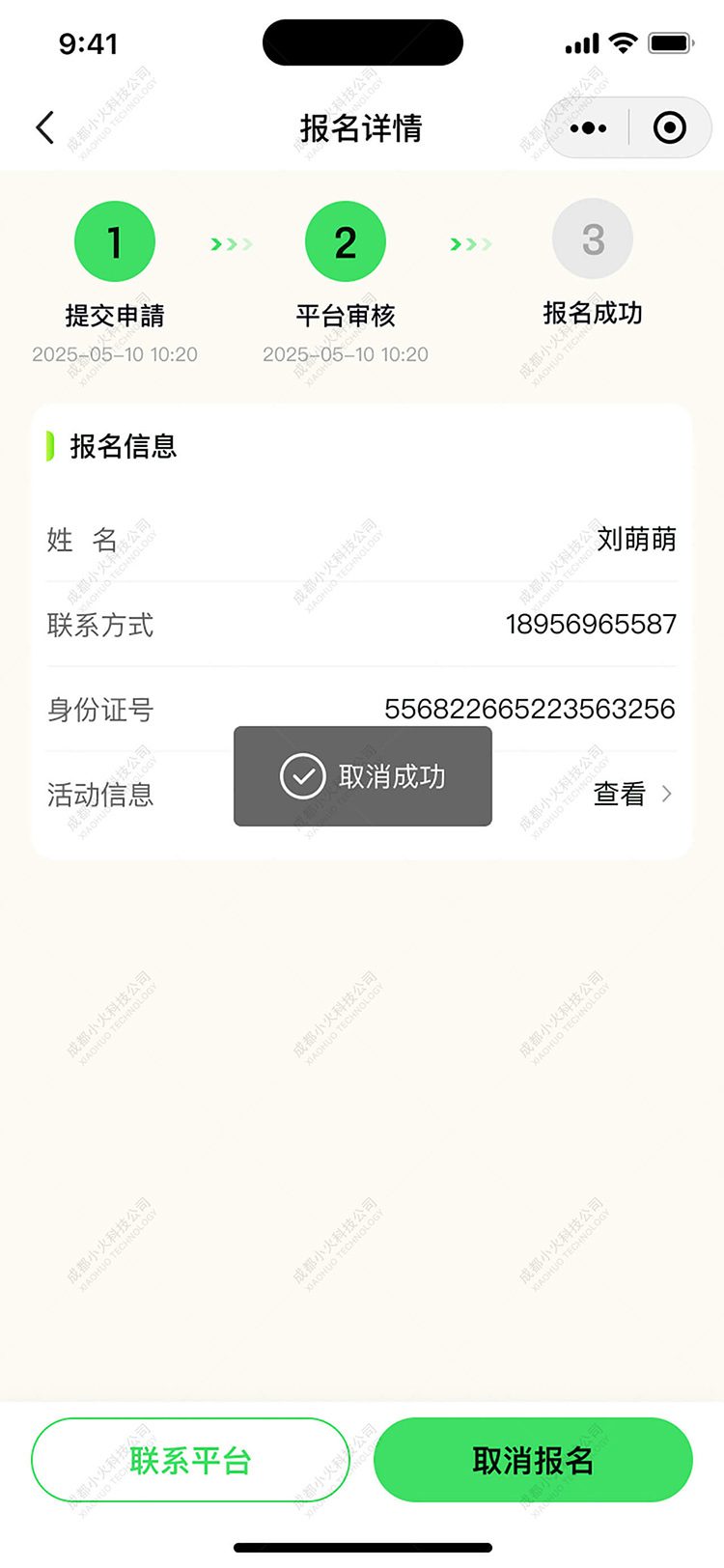Open the 查看 activity details disclosure

[618, 794]
